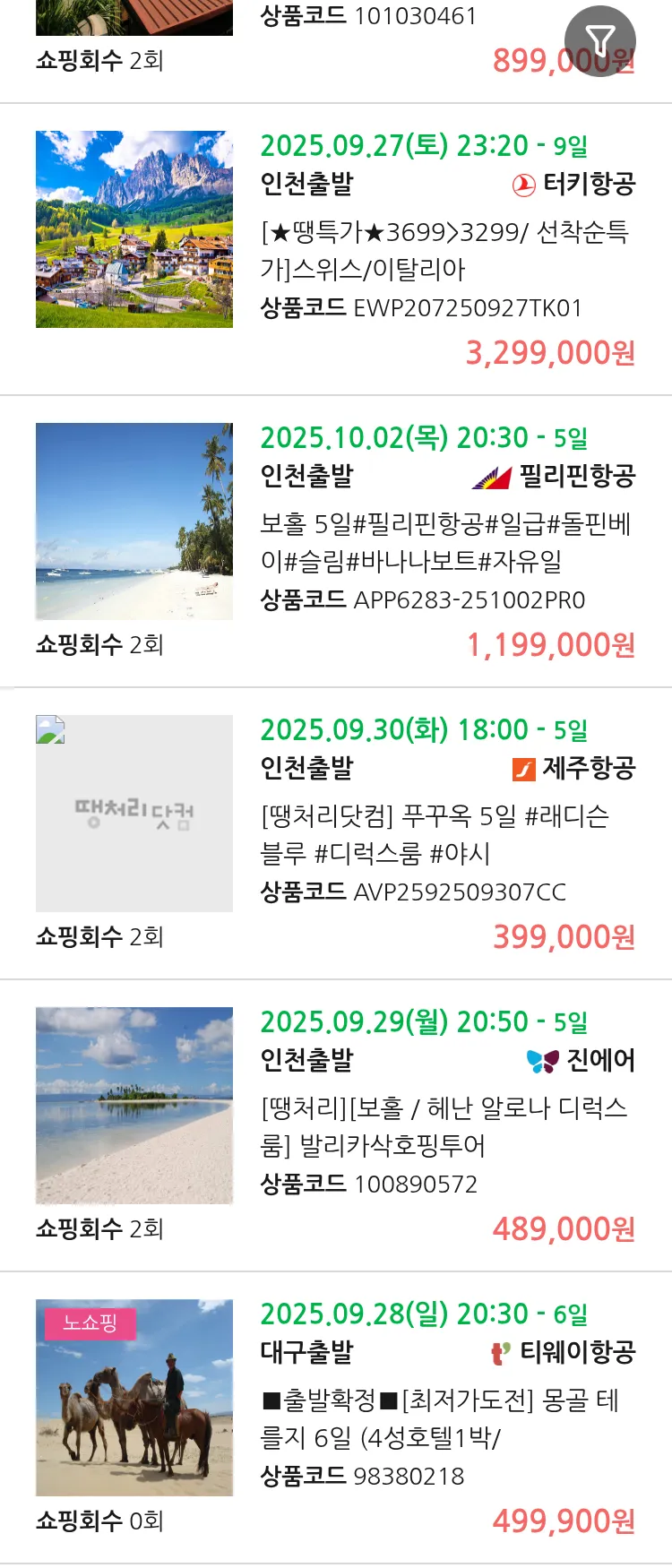This screenshot has height=1568, width=672.
Task: Open the floating filter button
Action: [599, 40]
